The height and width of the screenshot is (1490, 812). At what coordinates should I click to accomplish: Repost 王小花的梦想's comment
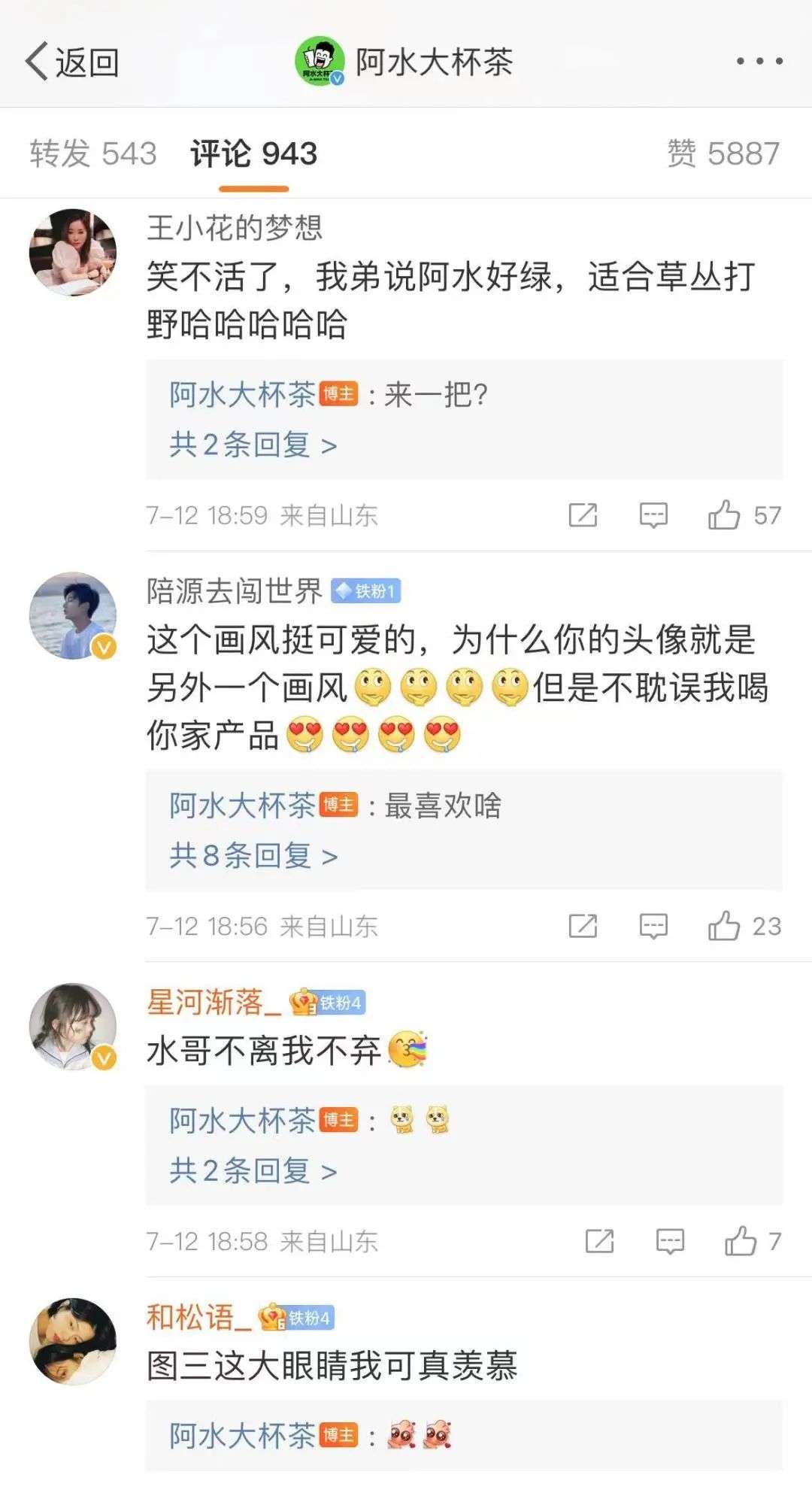583,515
